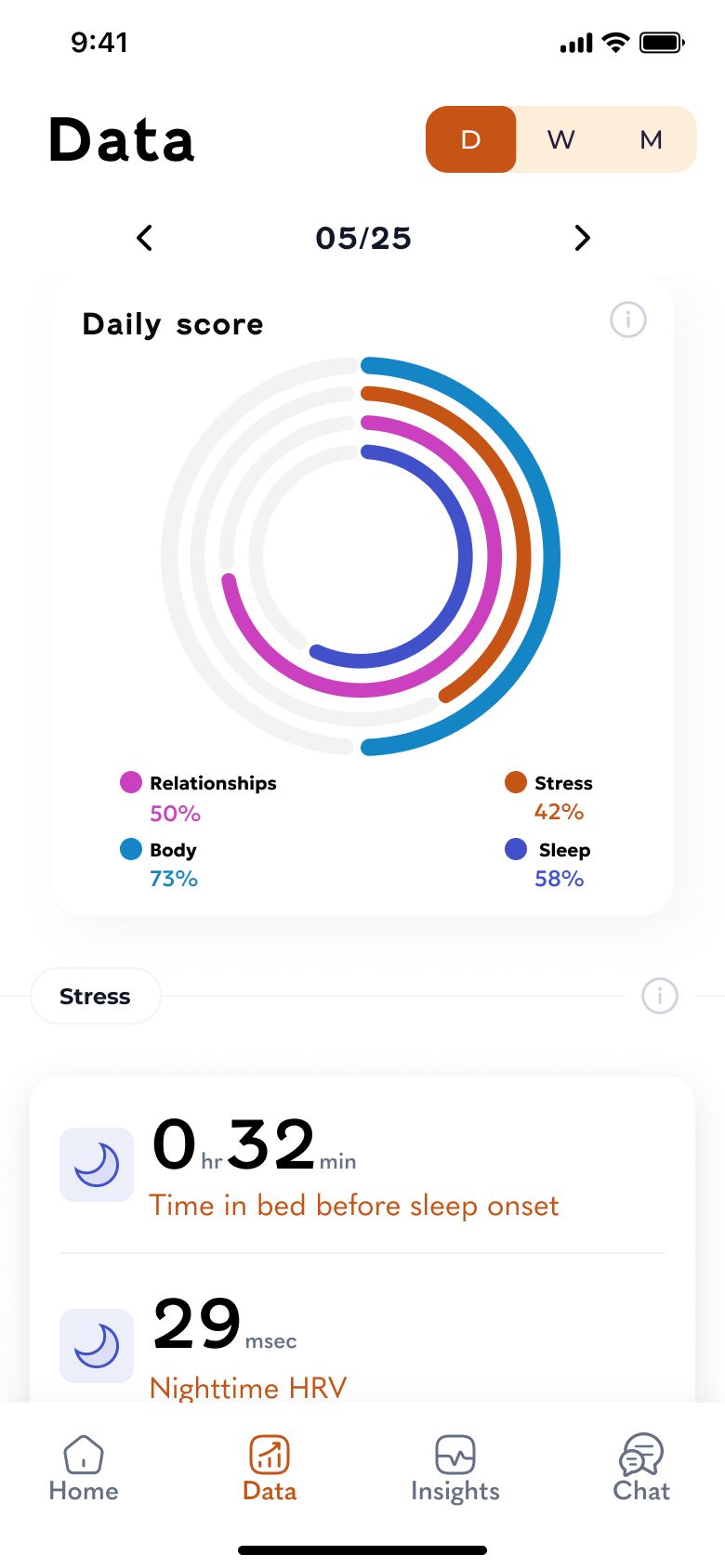Select the Data tab in bottom bar

[270, 1468]
